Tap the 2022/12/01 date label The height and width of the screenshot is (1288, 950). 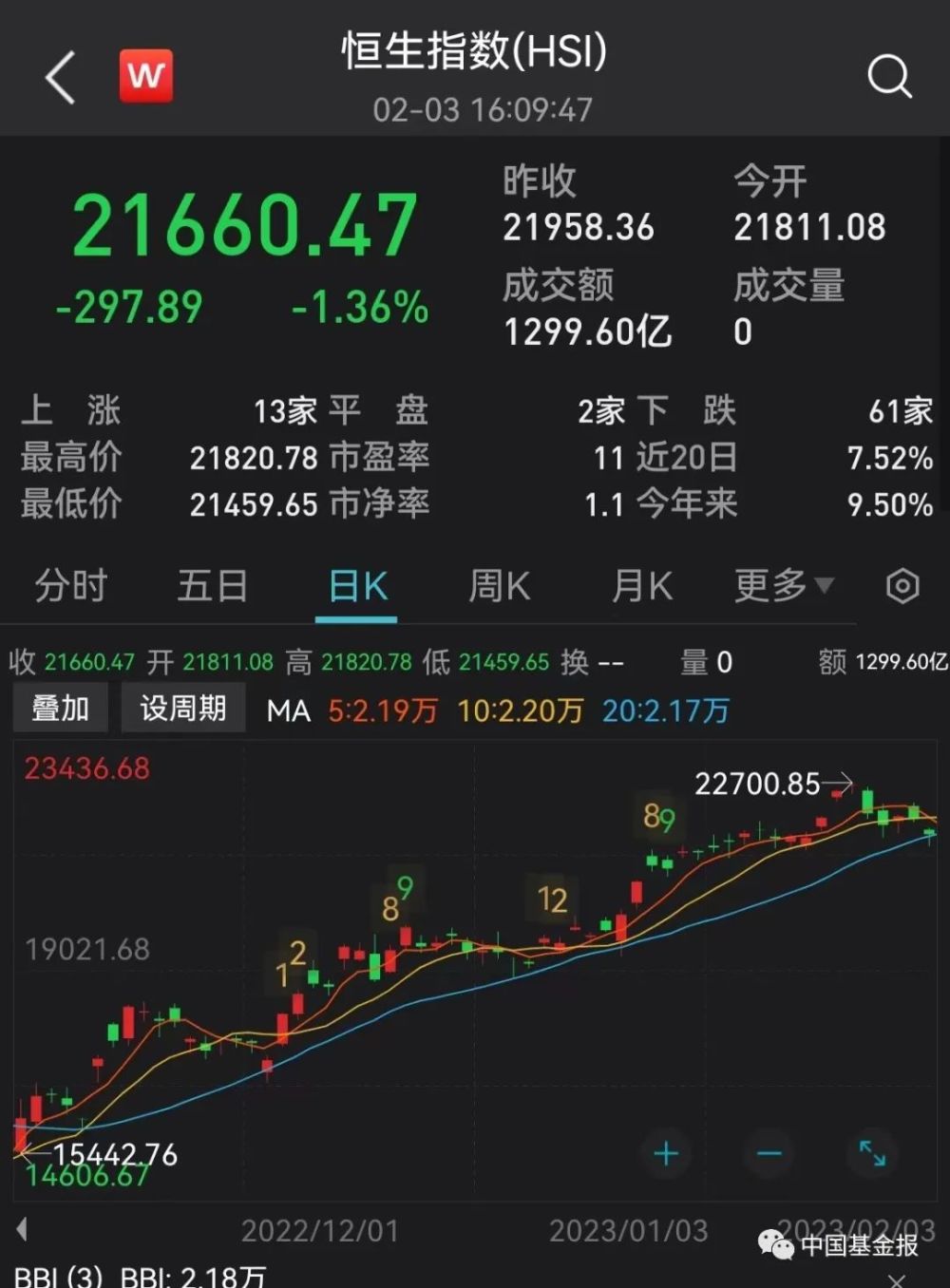(x=319, y=1231)
